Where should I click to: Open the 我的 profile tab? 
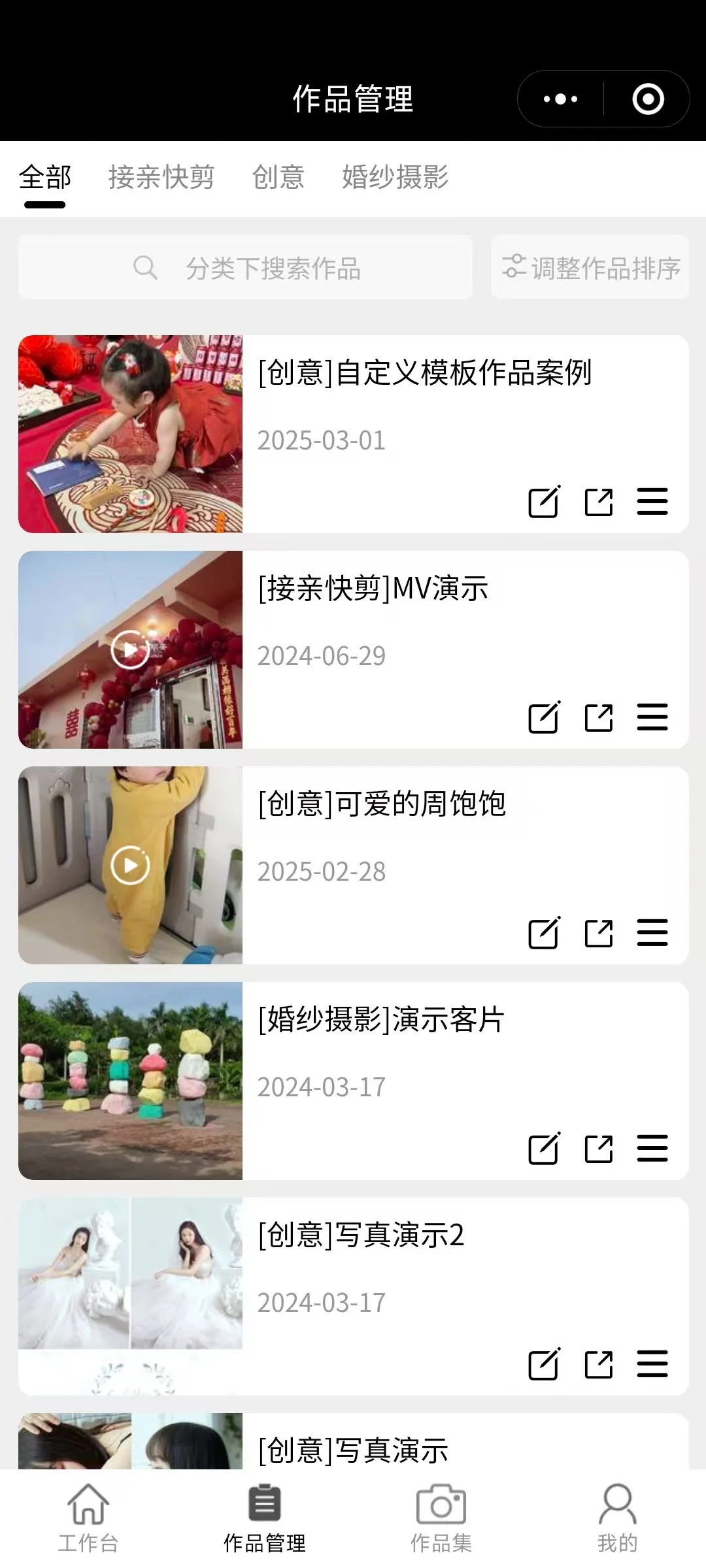617,1518
